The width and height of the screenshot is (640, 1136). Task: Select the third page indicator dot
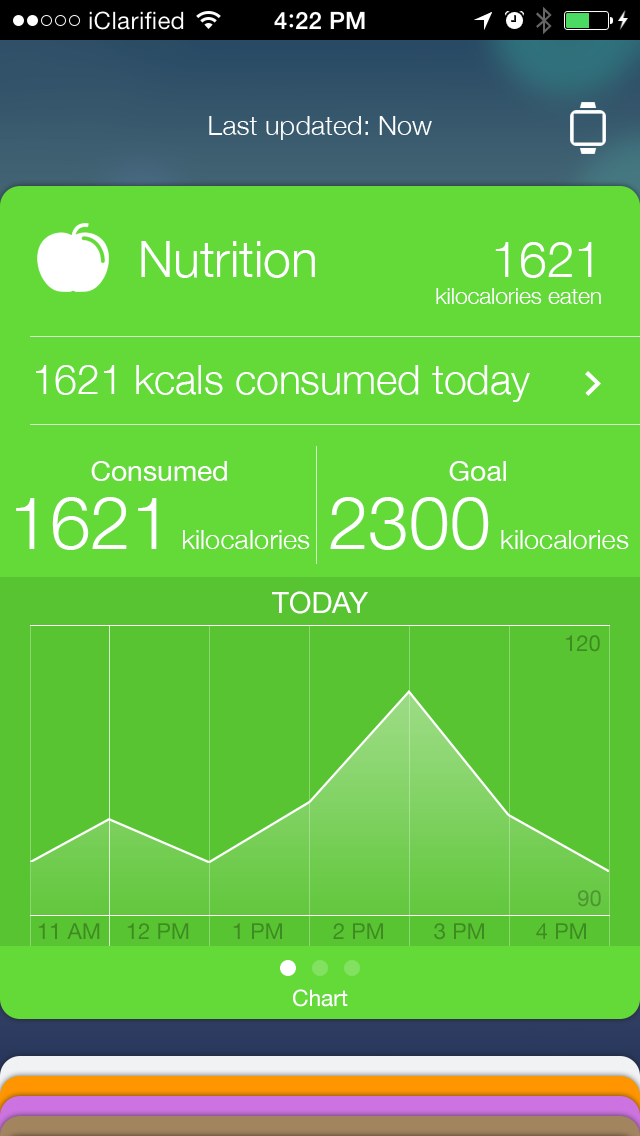(x=352, y=968)
